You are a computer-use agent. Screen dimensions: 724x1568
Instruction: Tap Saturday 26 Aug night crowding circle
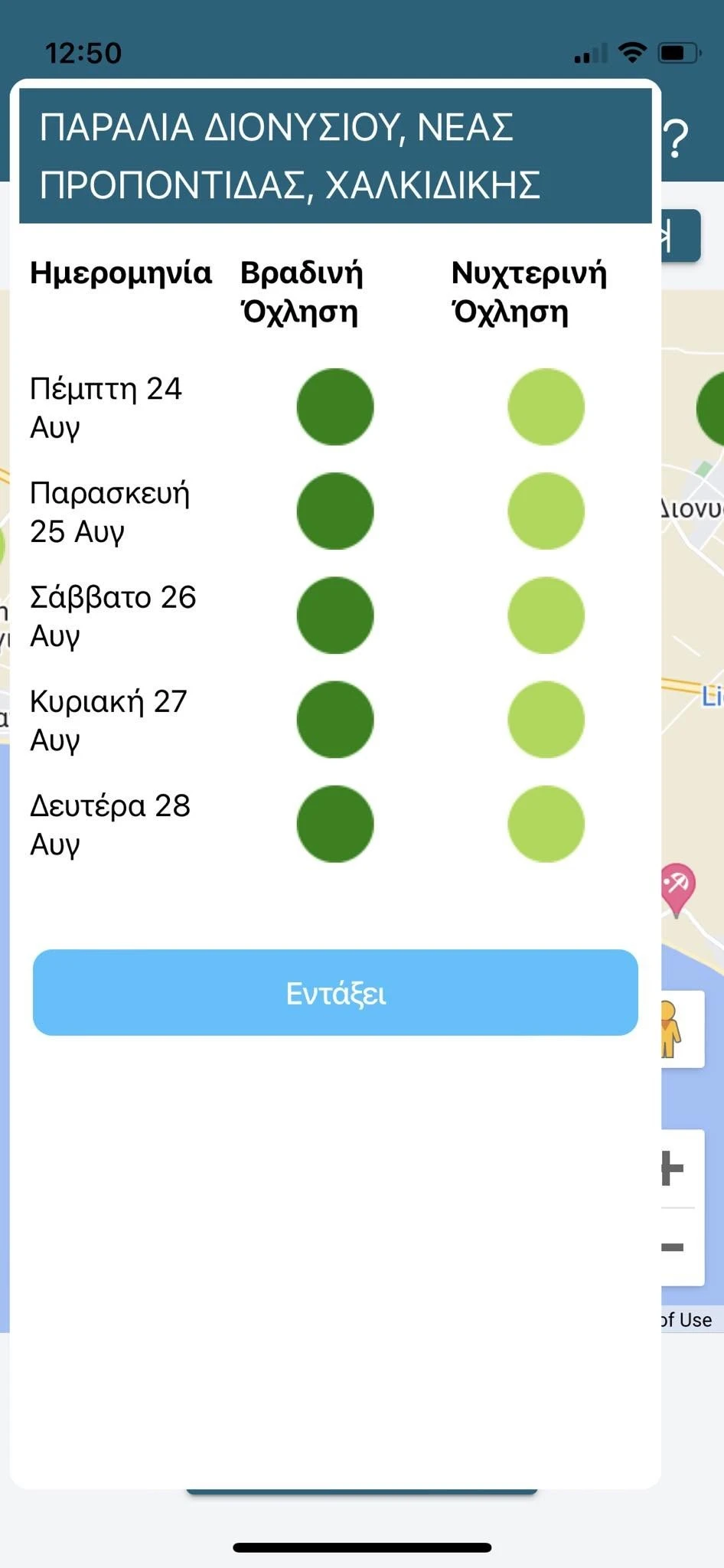click(x=545, y=615)
